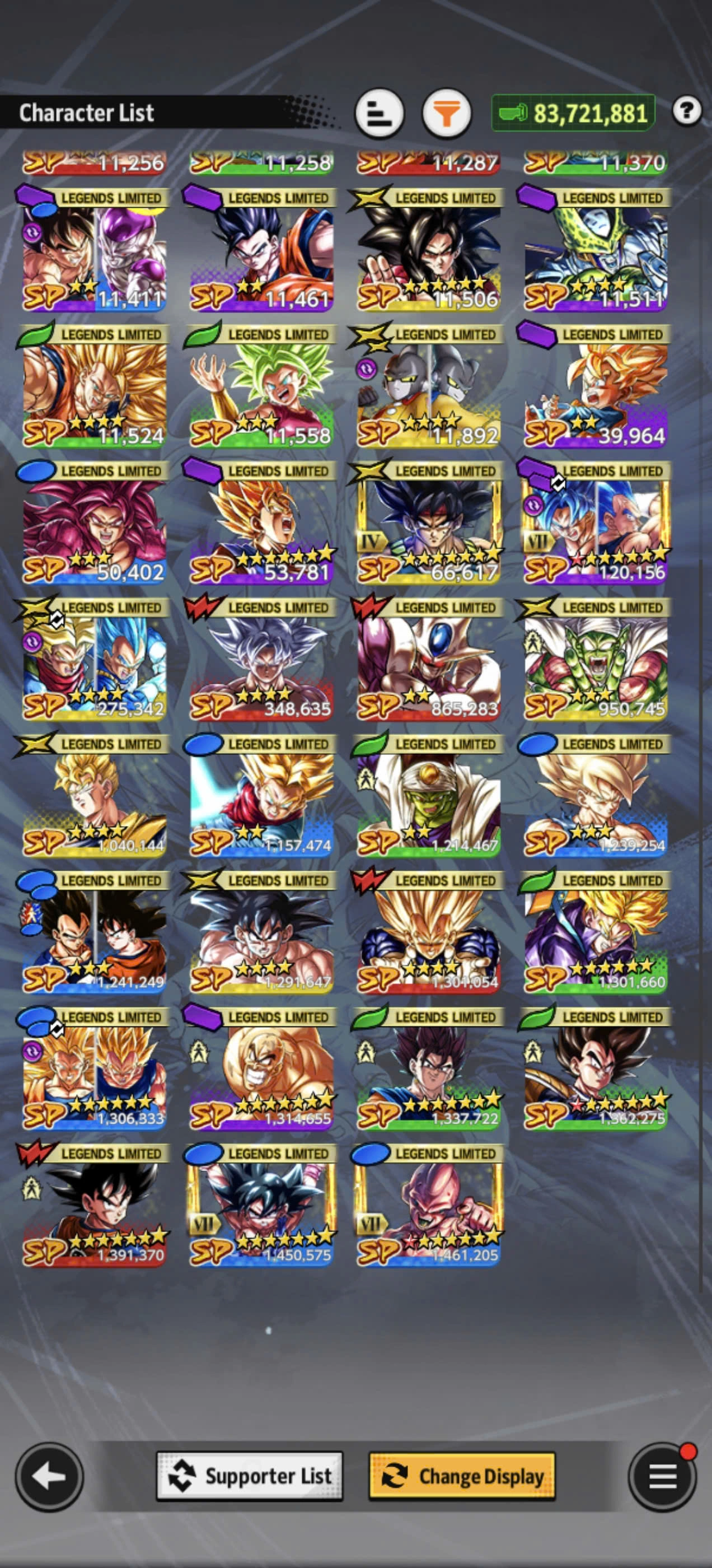Open the sort options icon
The height and width of the screenshot is (1568, 712).
379,113
